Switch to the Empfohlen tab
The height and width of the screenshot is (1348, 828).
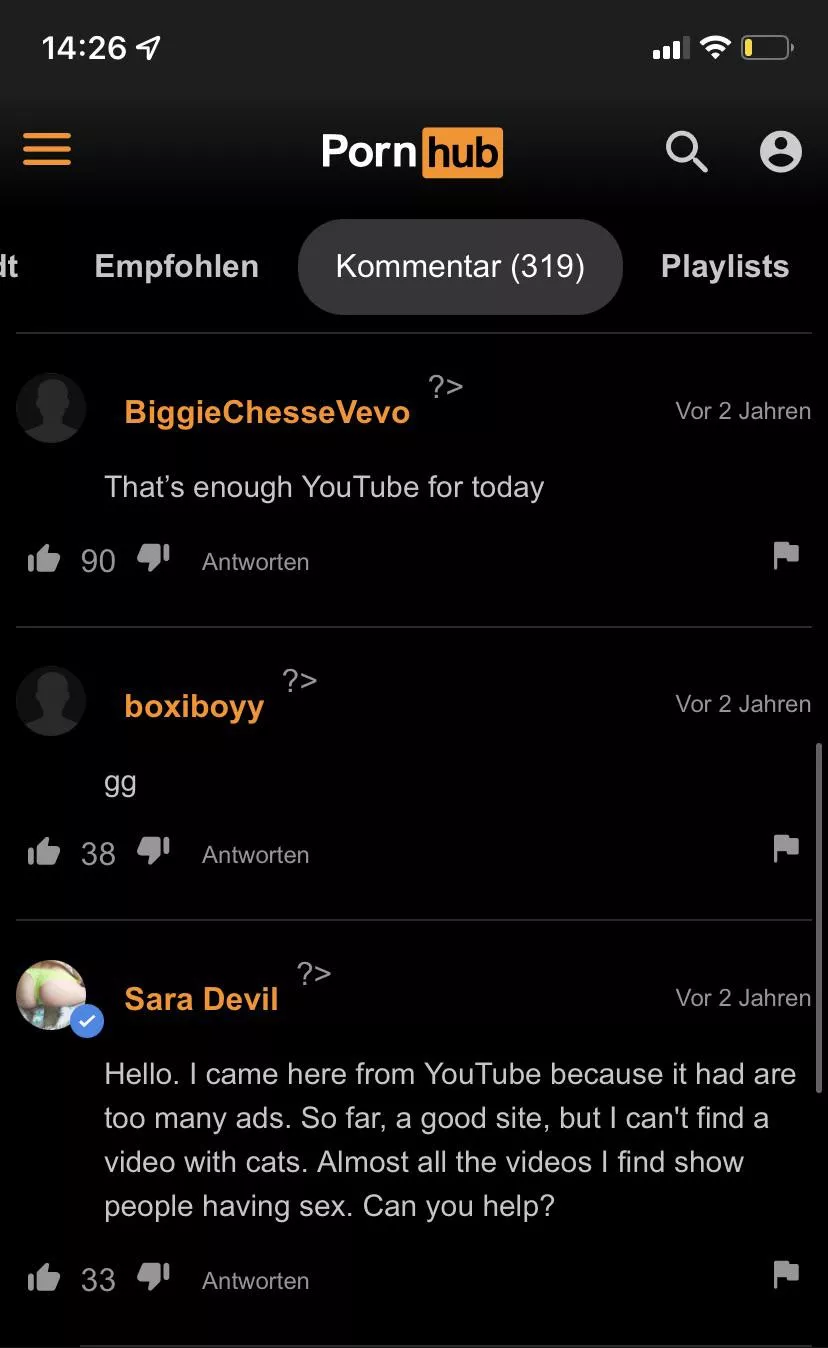click(176, 266)
